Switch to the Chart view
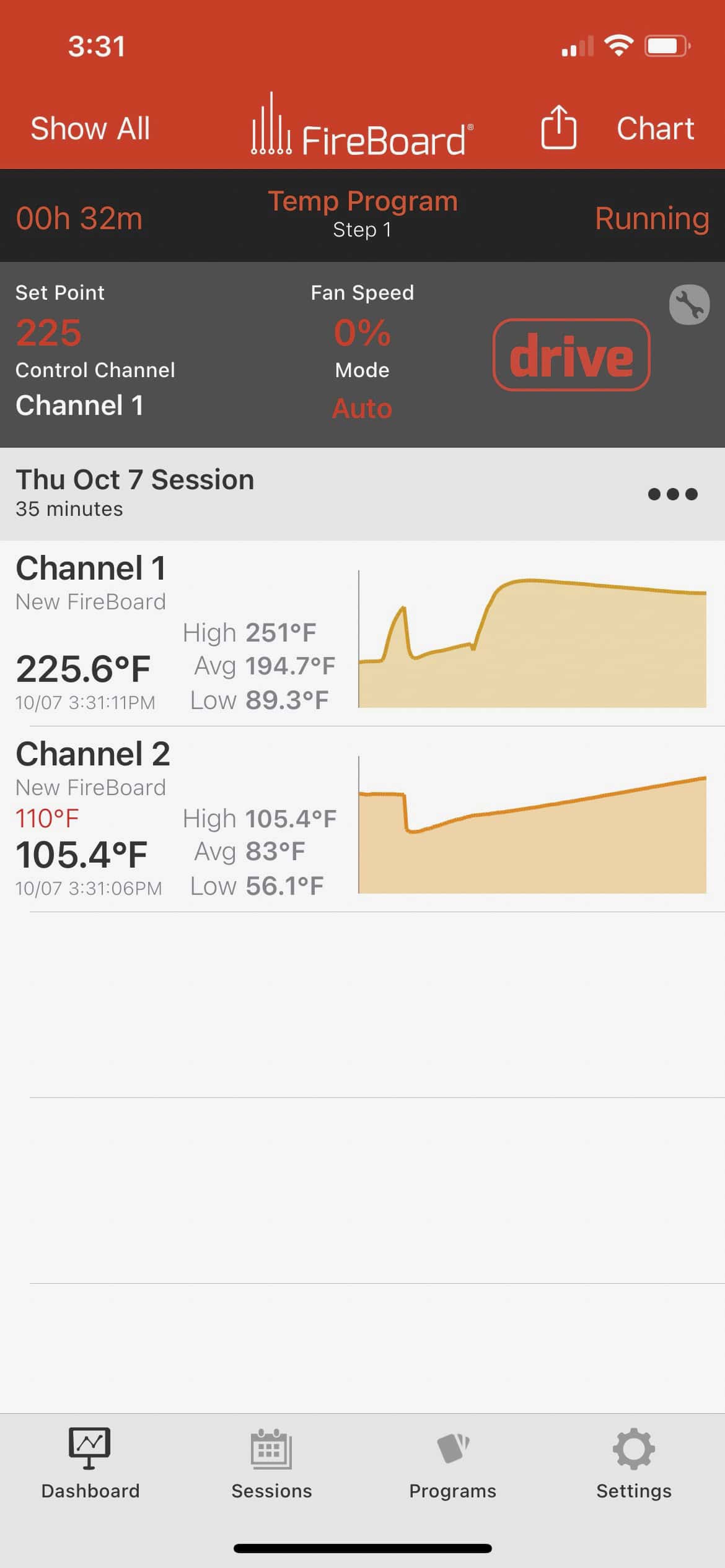725x1568 pixels. point(654,128)
